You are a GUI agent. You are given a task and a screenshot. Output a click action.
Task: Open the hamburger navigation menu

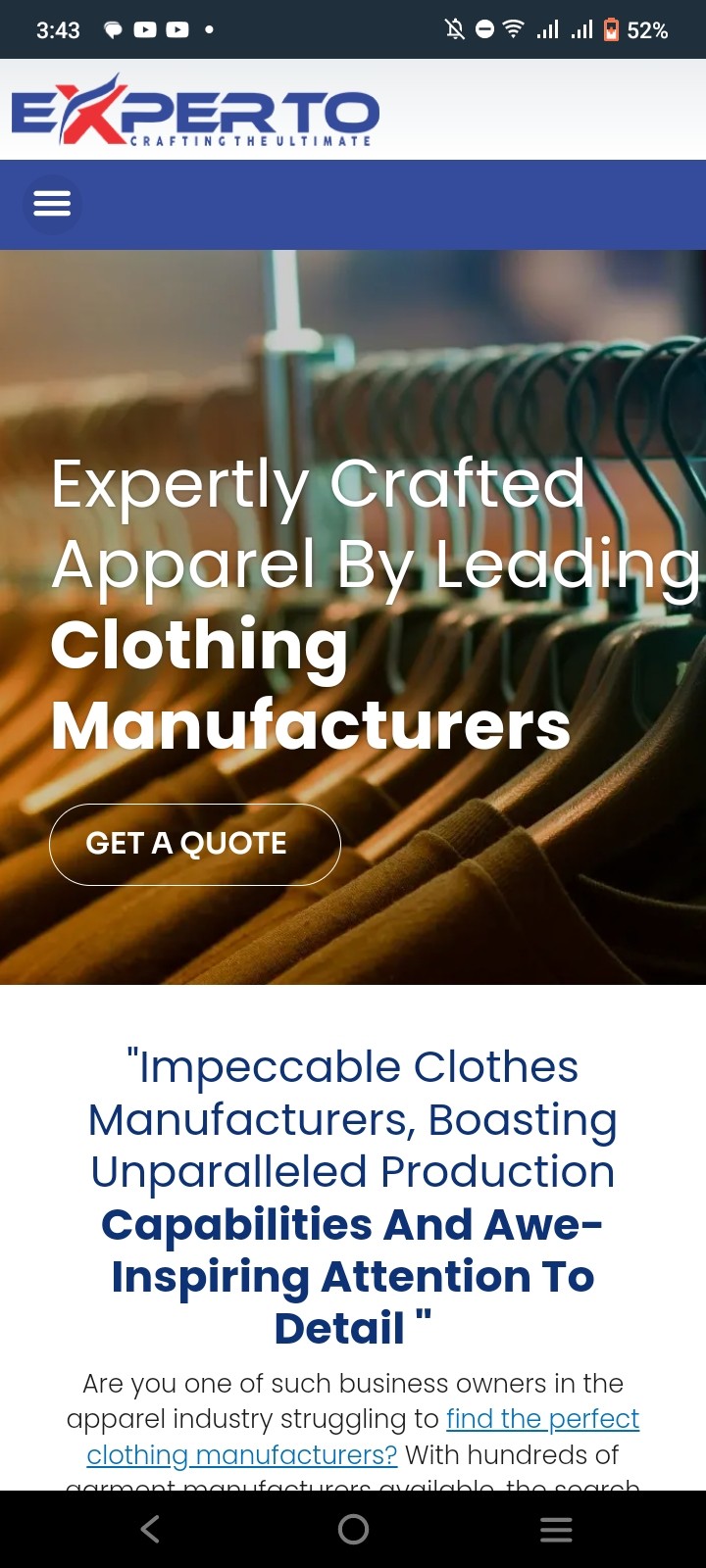point(52,204)
